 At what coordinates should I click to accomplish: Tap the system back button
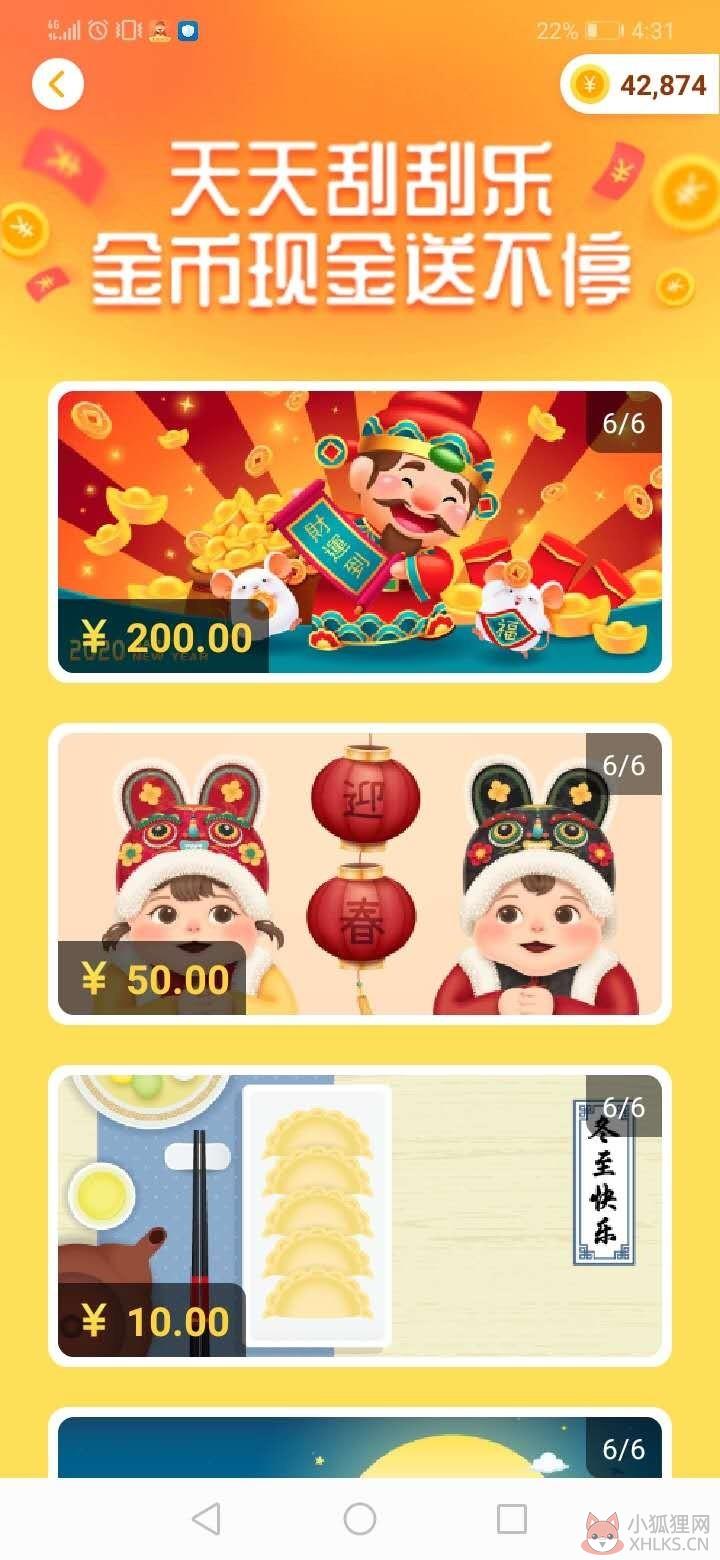[206, 1519]
